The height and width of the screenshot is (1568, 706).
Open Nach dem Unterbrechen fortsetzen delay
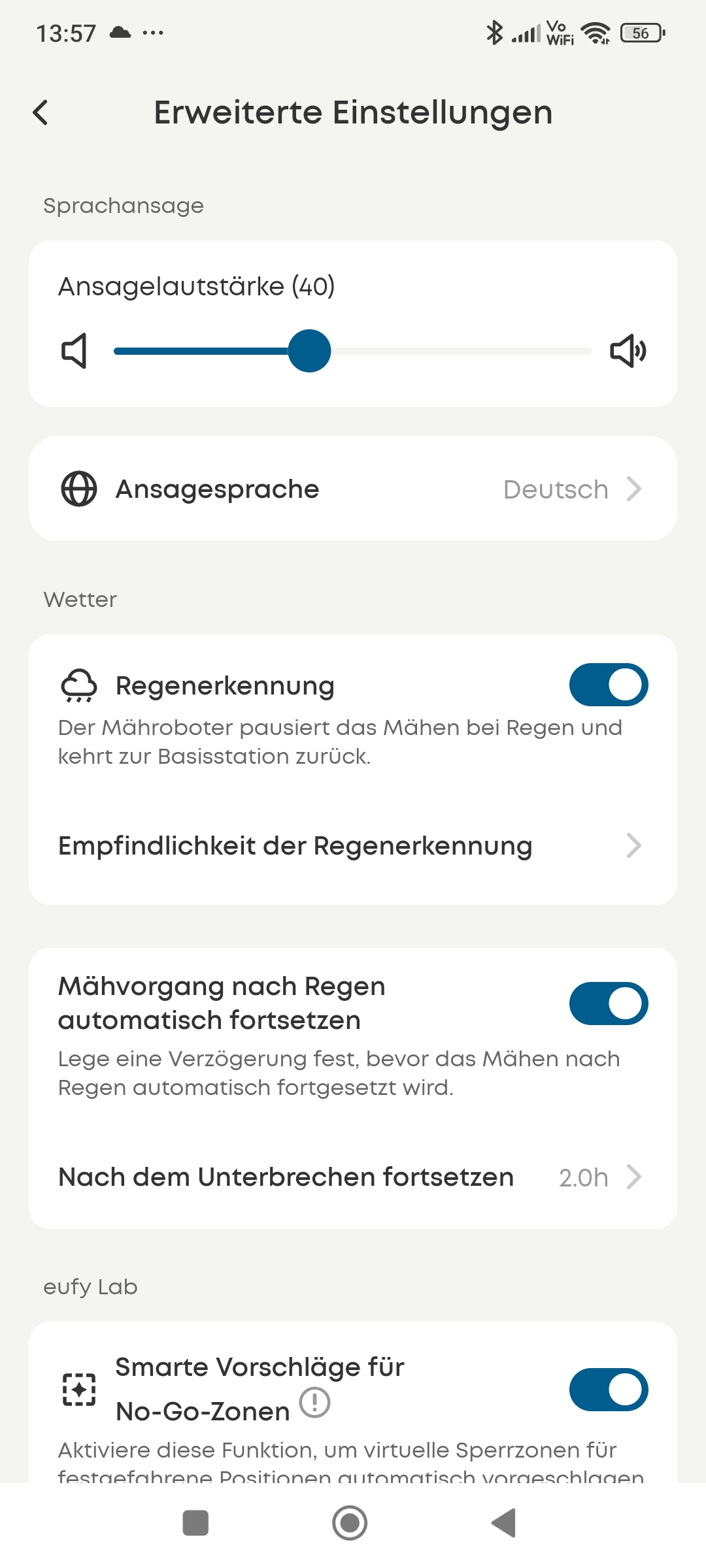[x=353, y=1177]
